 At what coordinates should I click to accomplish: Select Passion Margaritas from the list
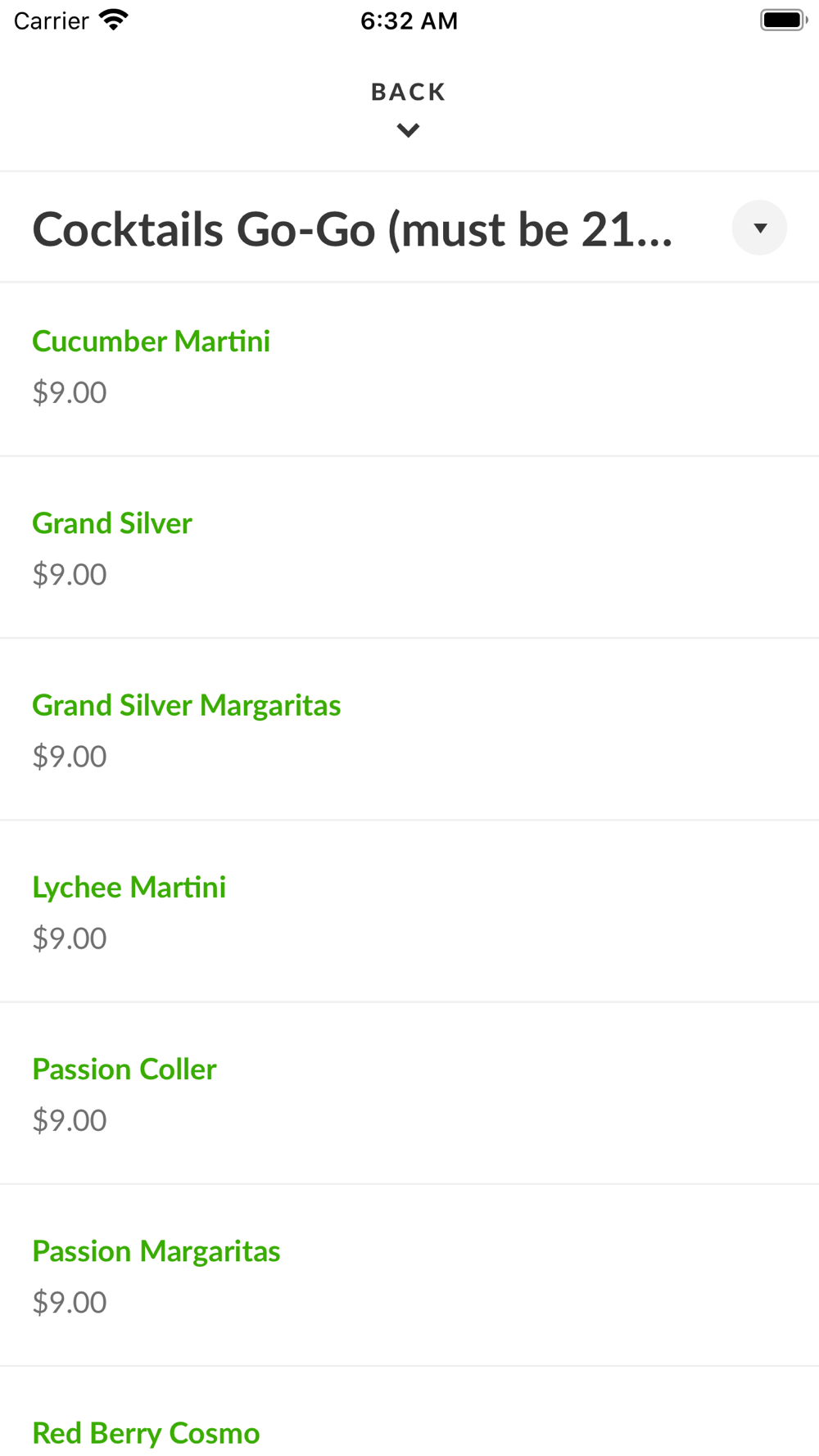409,1275
